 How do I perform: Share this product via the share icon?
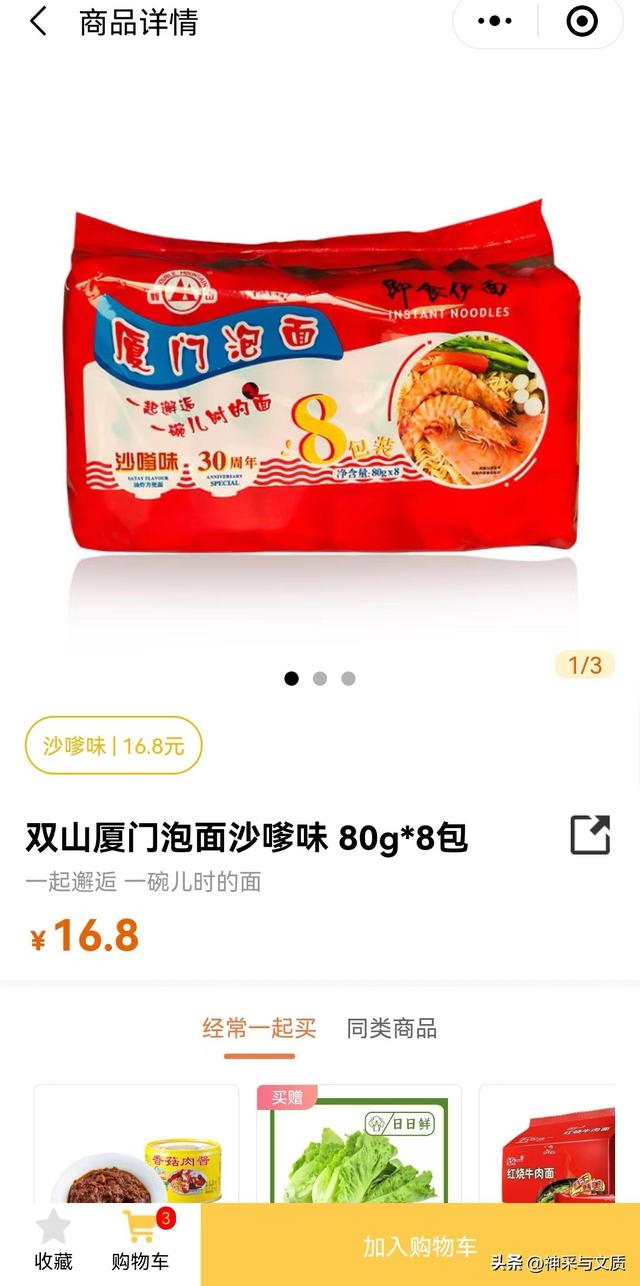tap(590, 835)
